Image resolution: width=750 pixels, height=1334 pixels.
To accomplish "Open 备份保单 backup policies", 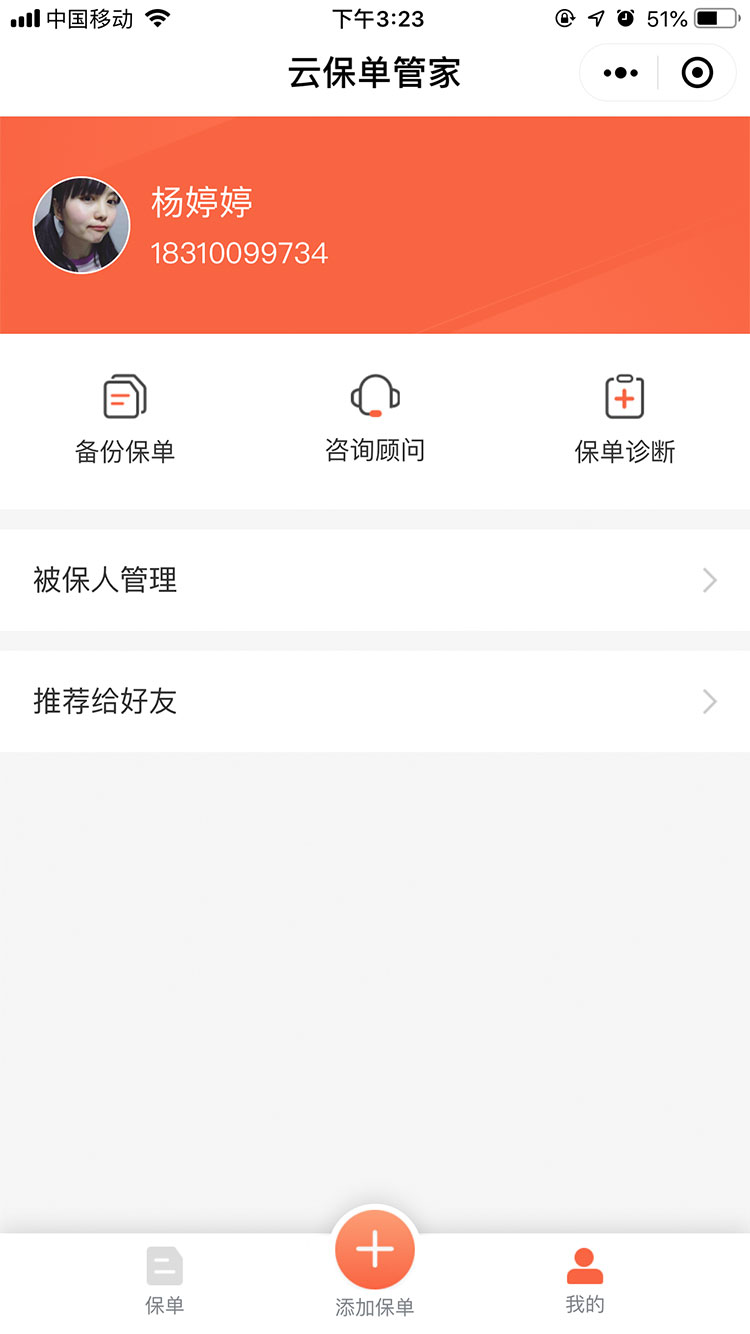I will pyautogui.click(x=125, y=420).
